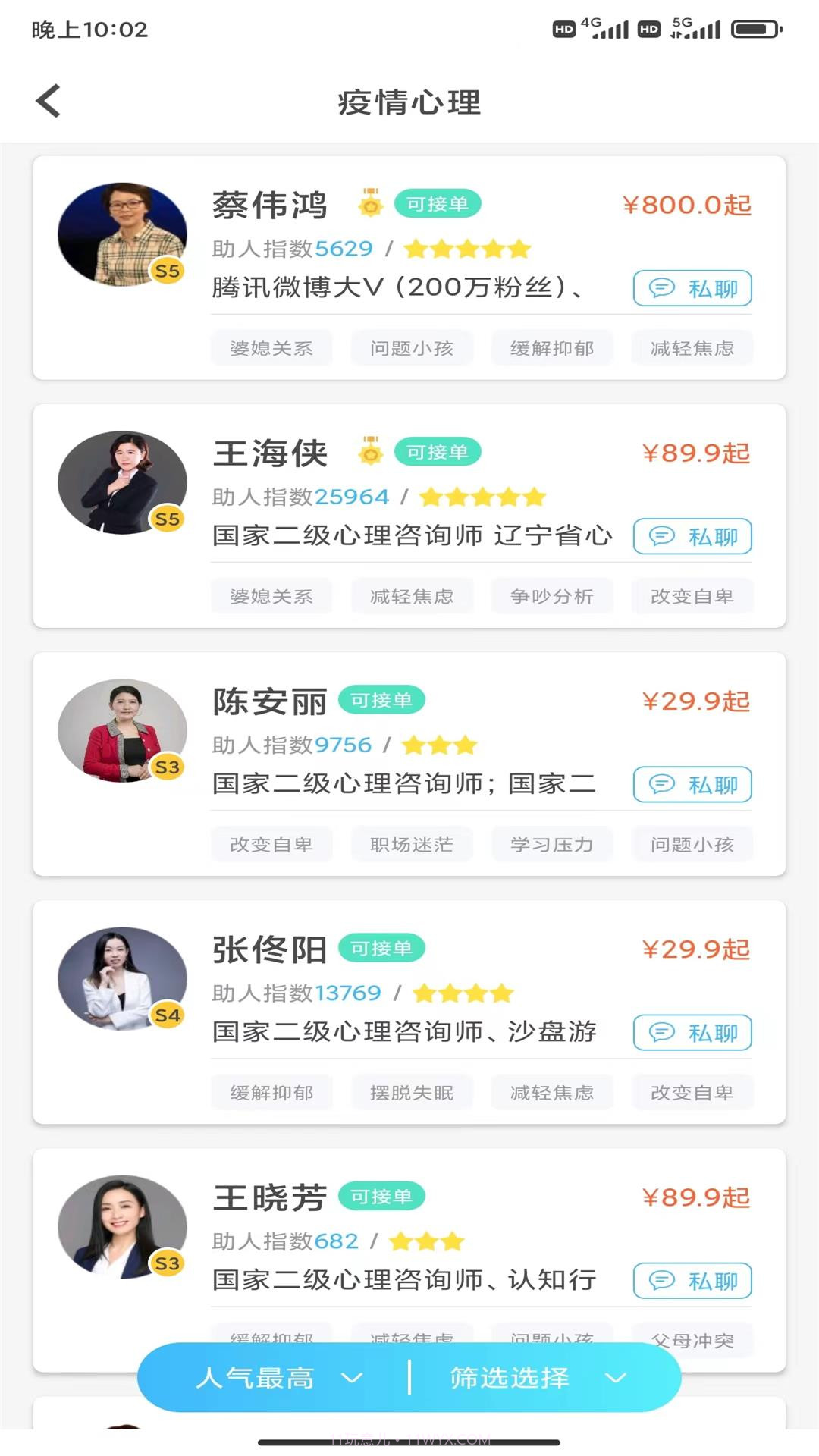
Task: Select the 可接单 status badge for 陈安丽
Action: (383, 700)
